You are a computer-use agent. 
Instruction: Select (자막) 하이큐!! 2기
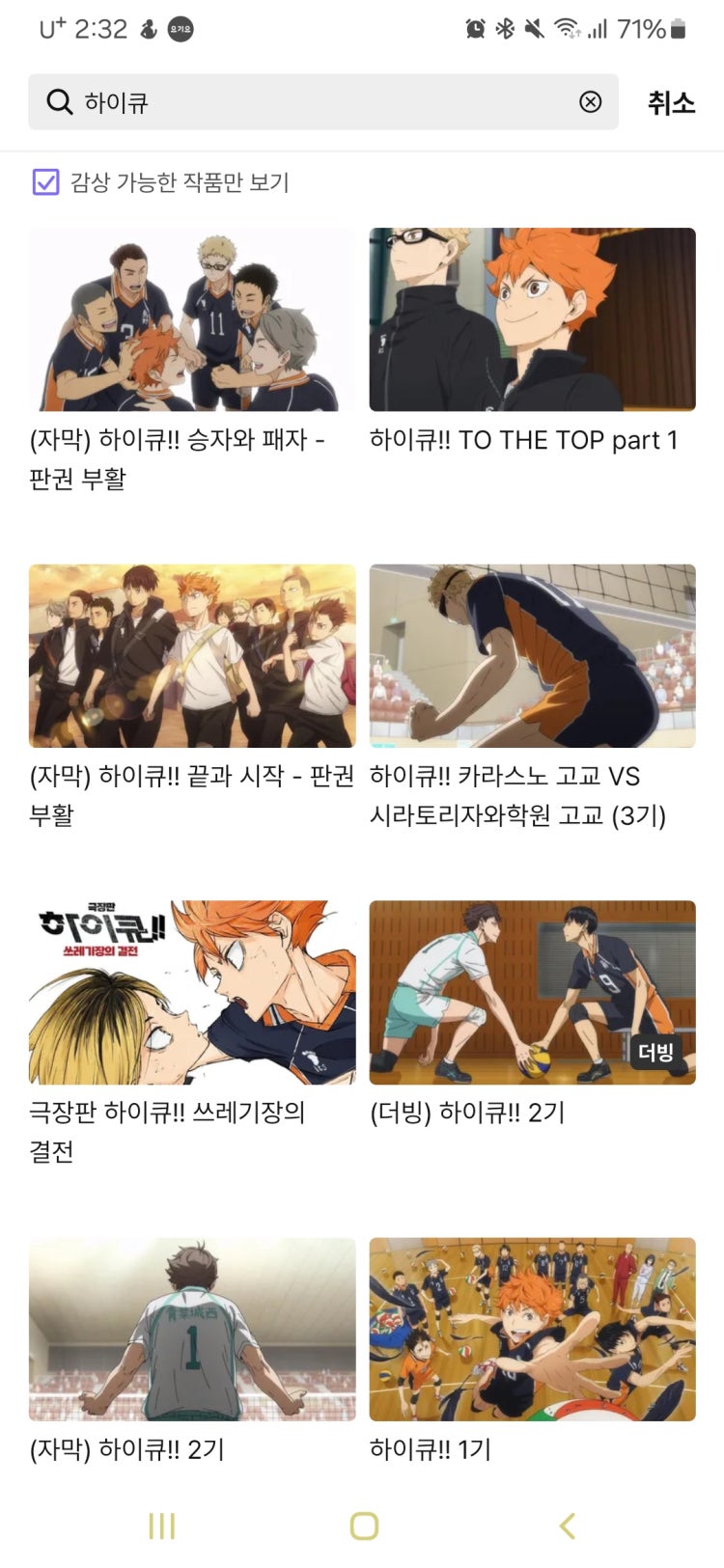pyautogui.click(x=192, y=1329)
